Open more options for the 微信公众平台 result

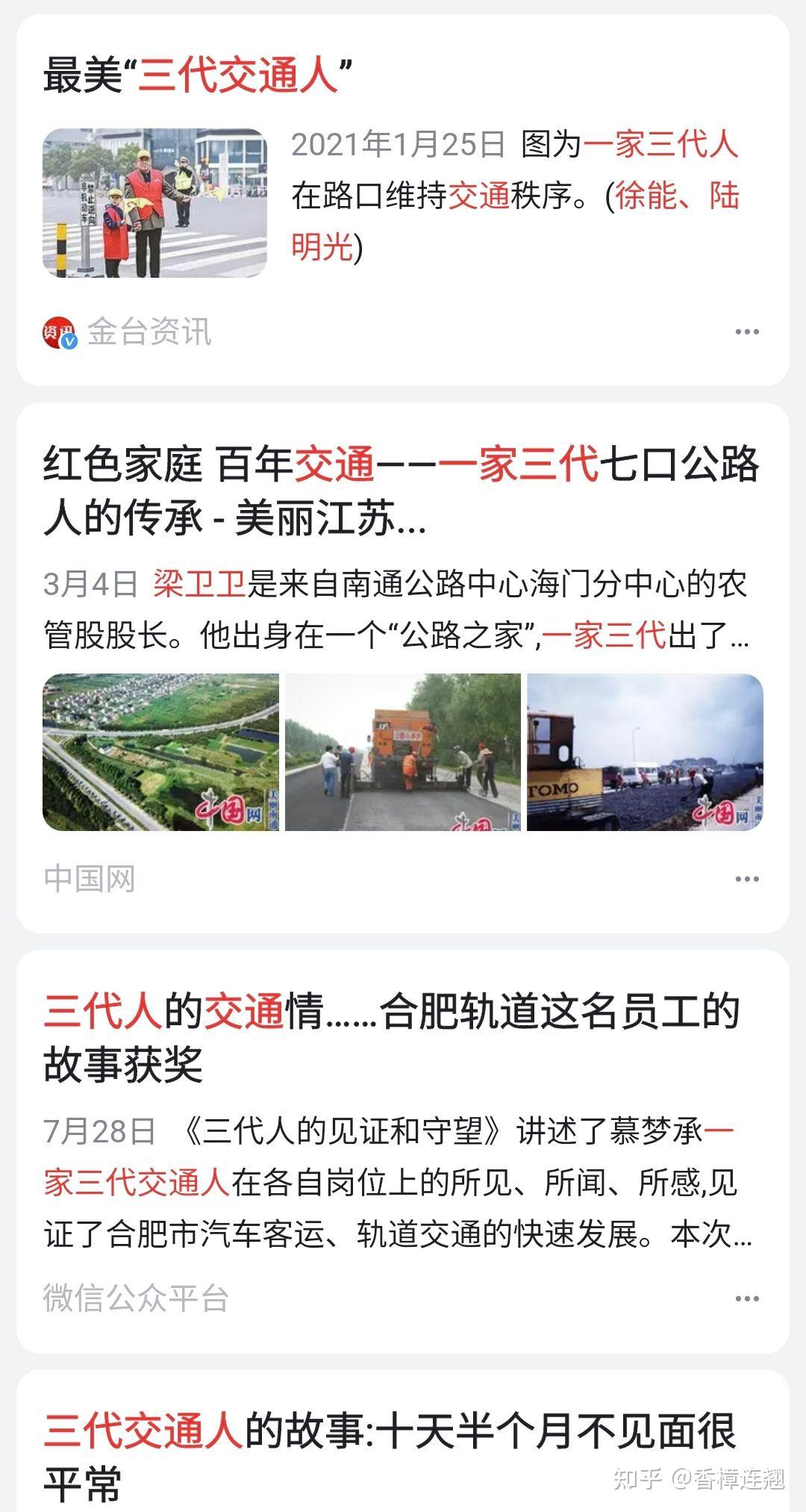point(746,1298)
